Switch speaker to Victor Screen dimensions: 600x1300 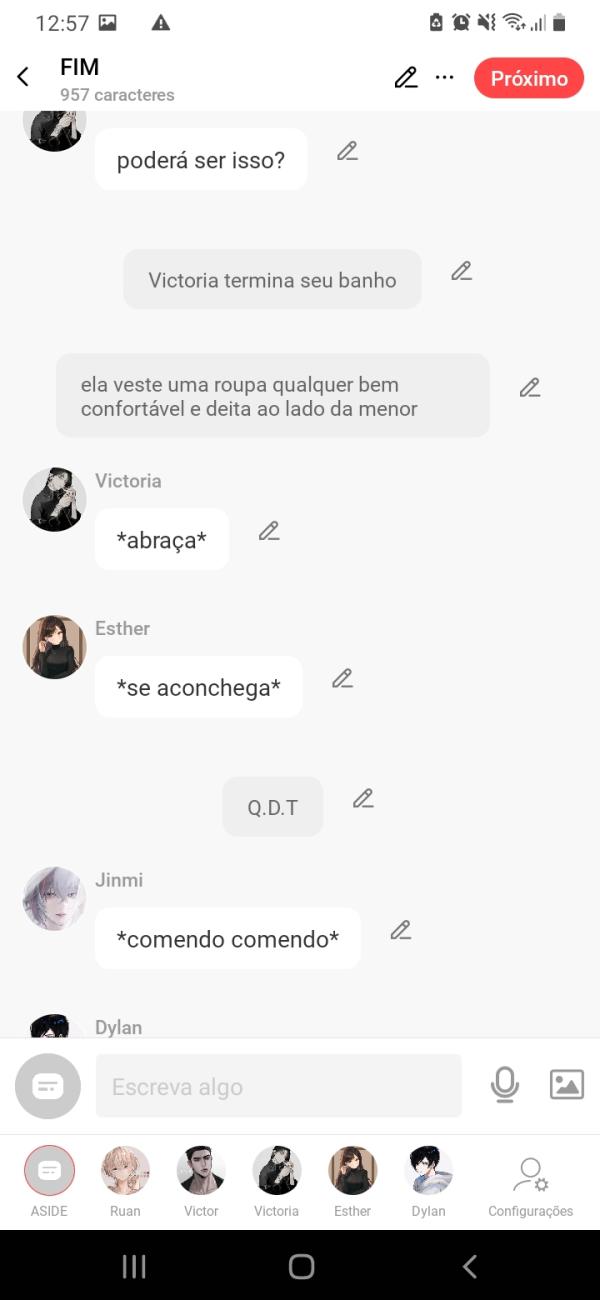(x=201, y=1171)
